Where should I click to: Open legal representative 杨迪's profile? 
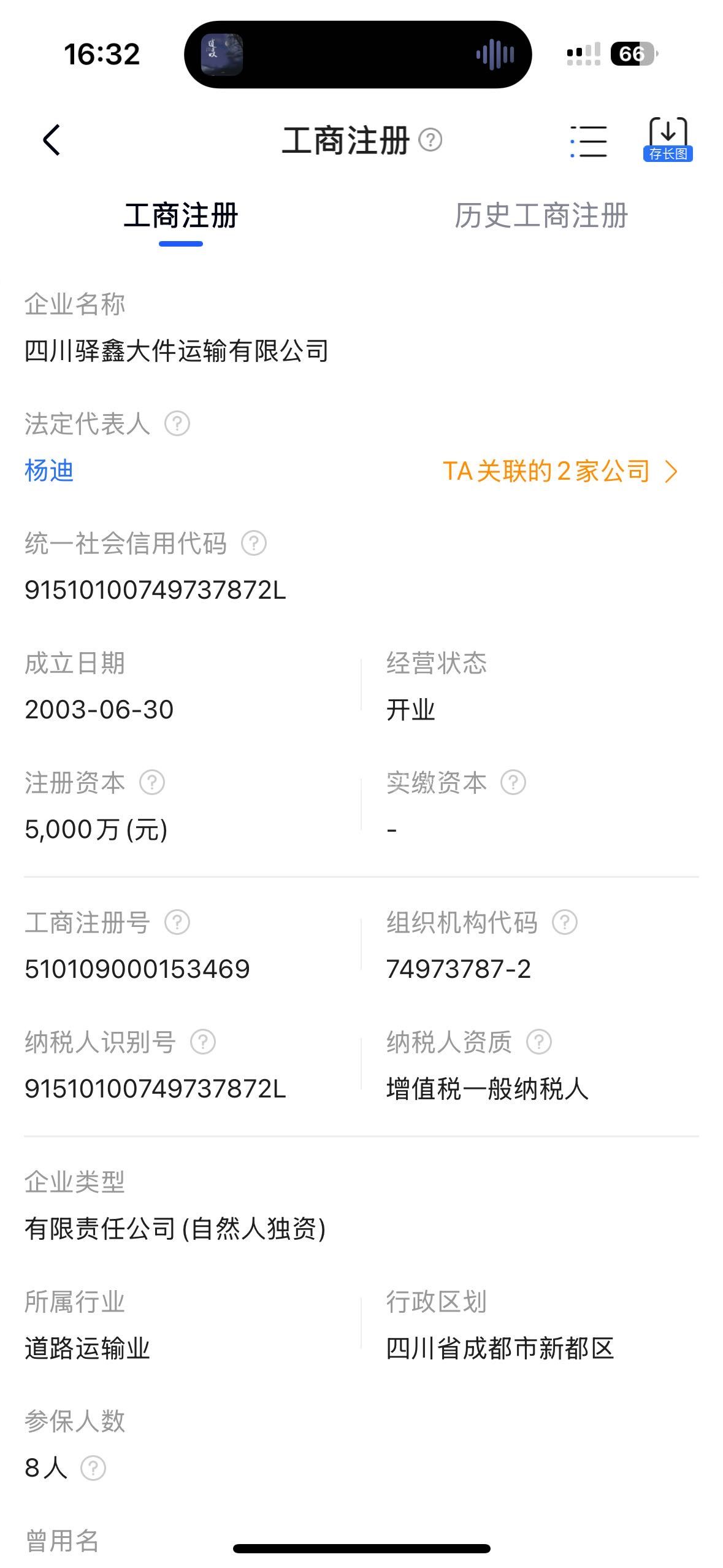(49, 471)
